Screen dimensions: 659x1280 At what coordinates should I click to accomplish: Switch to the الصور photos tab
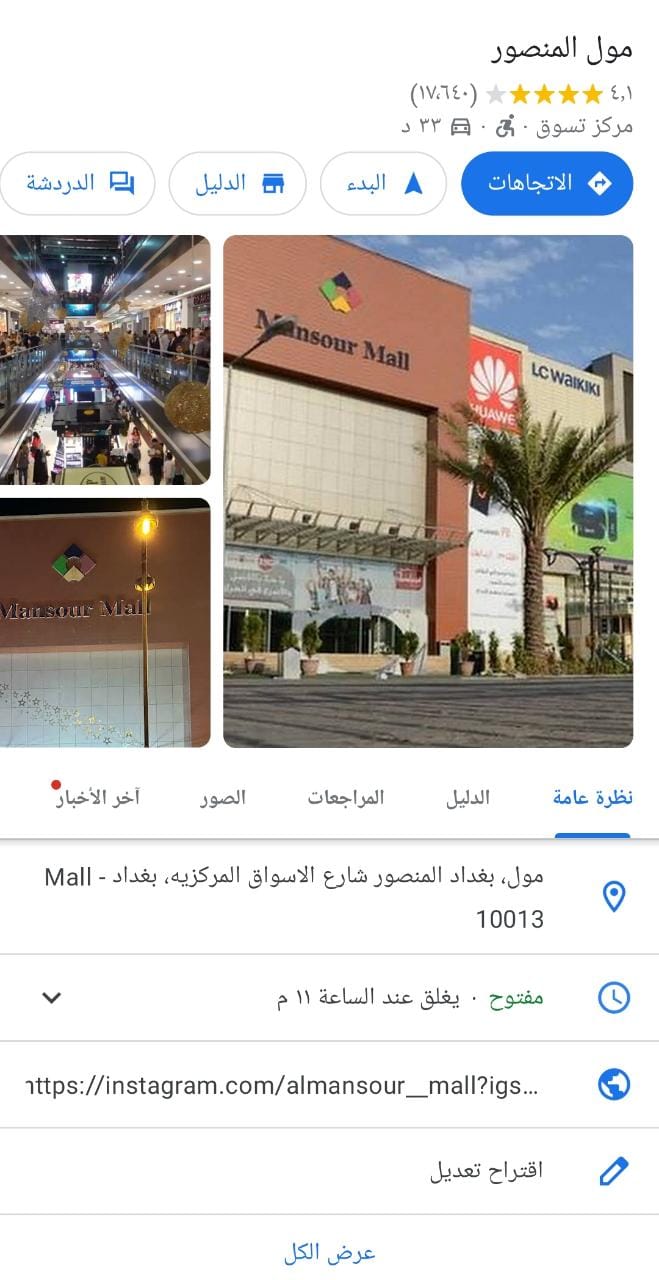222,798
